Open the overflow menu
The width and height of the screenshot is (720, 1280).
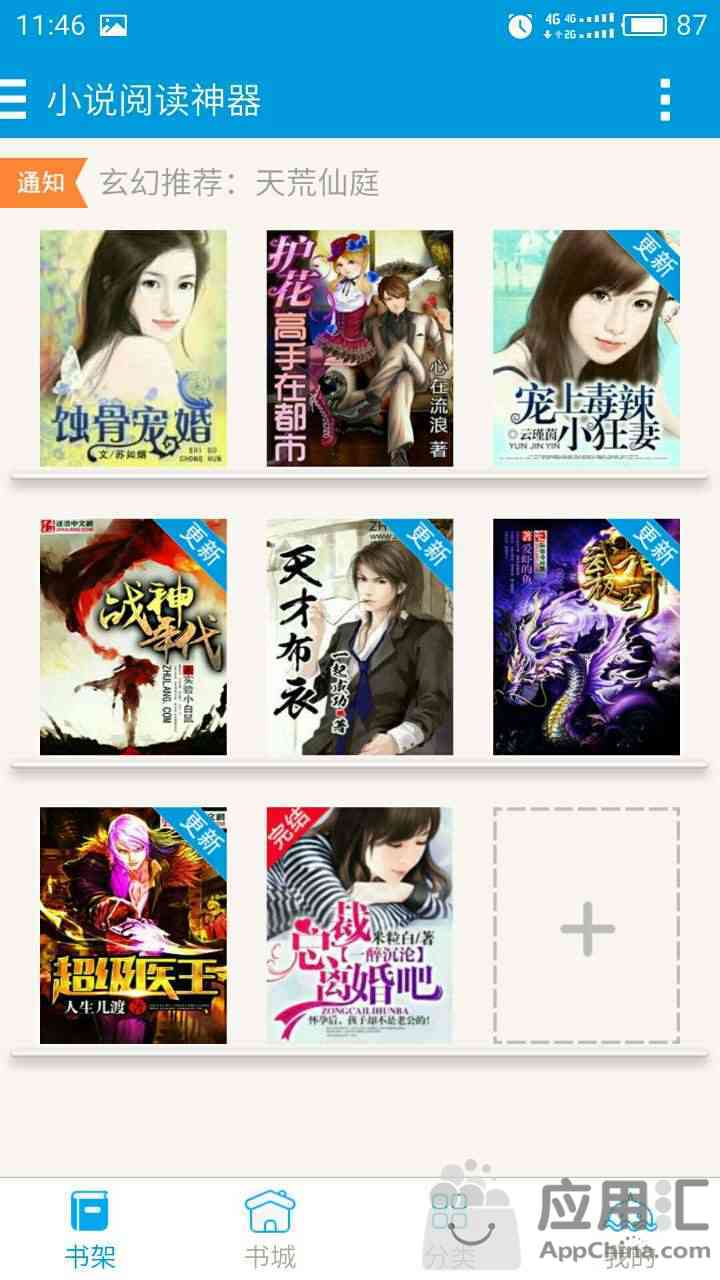point(665,100)
